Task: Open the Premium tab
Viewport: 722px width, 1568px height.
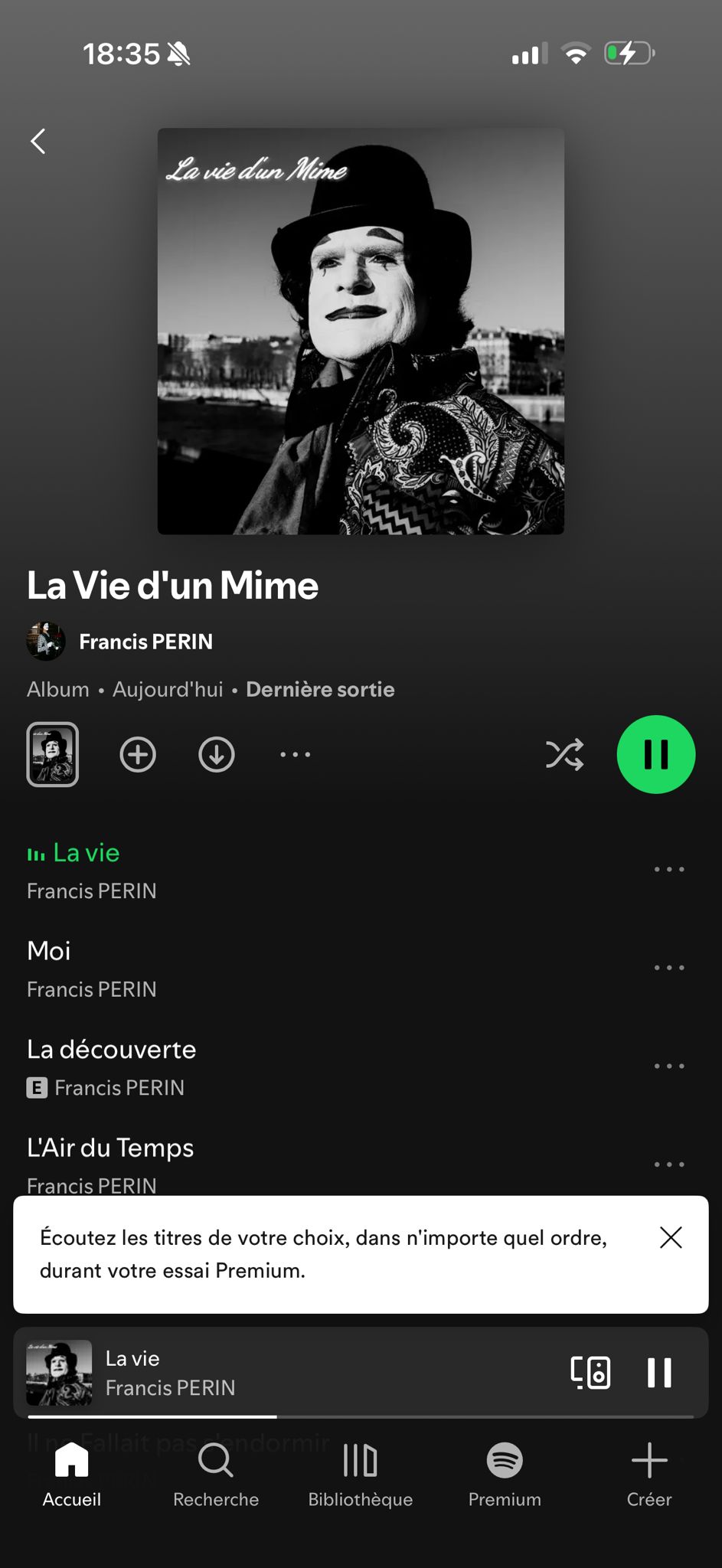Action: point(505,1475)
